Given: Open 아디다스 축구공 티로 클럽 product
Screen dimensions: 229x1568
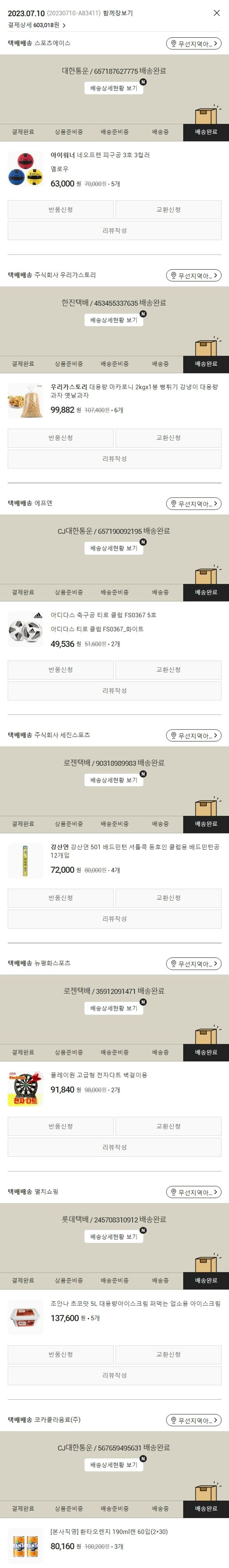Looking at the screenshot, I should (104, 615).
